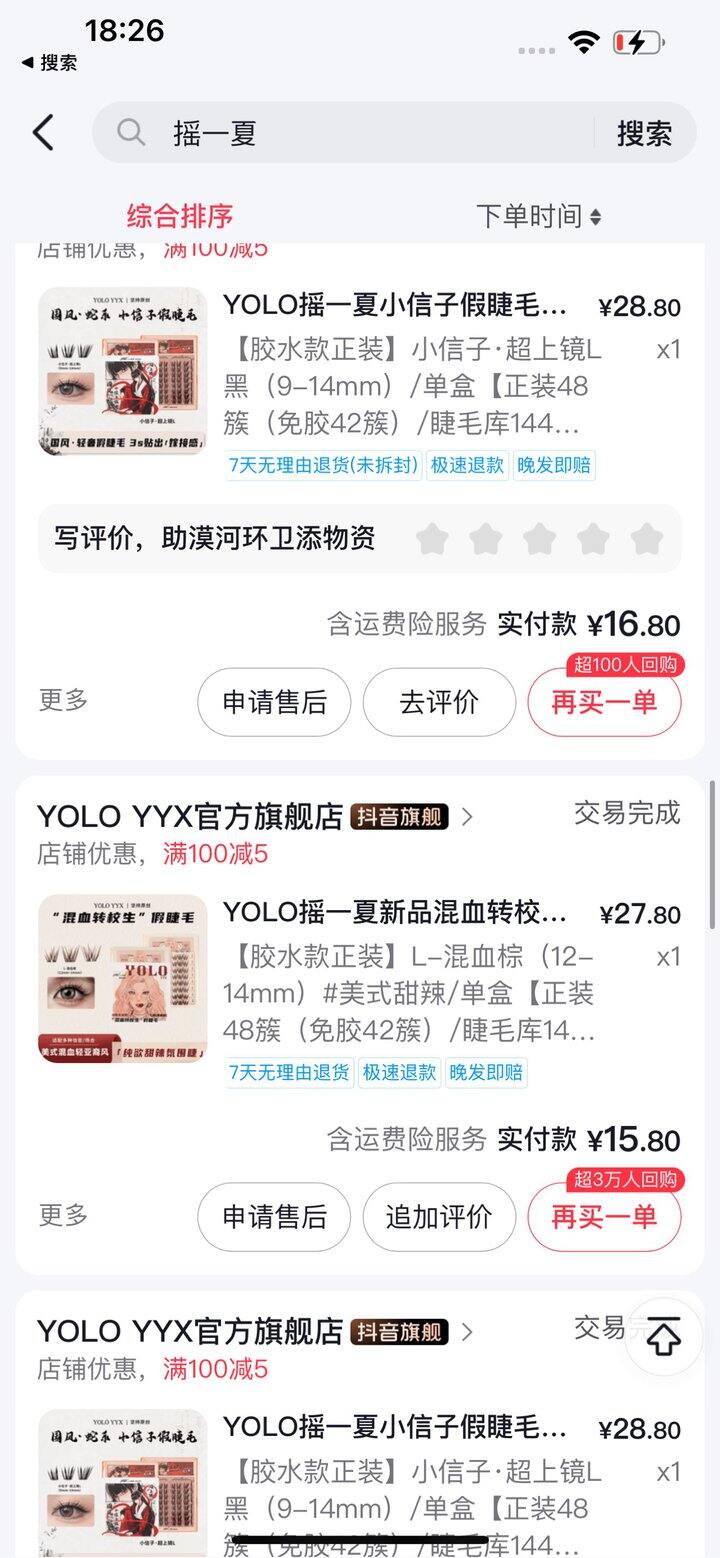
Task: Jump back to top with arrow button
Action: 664,1337
